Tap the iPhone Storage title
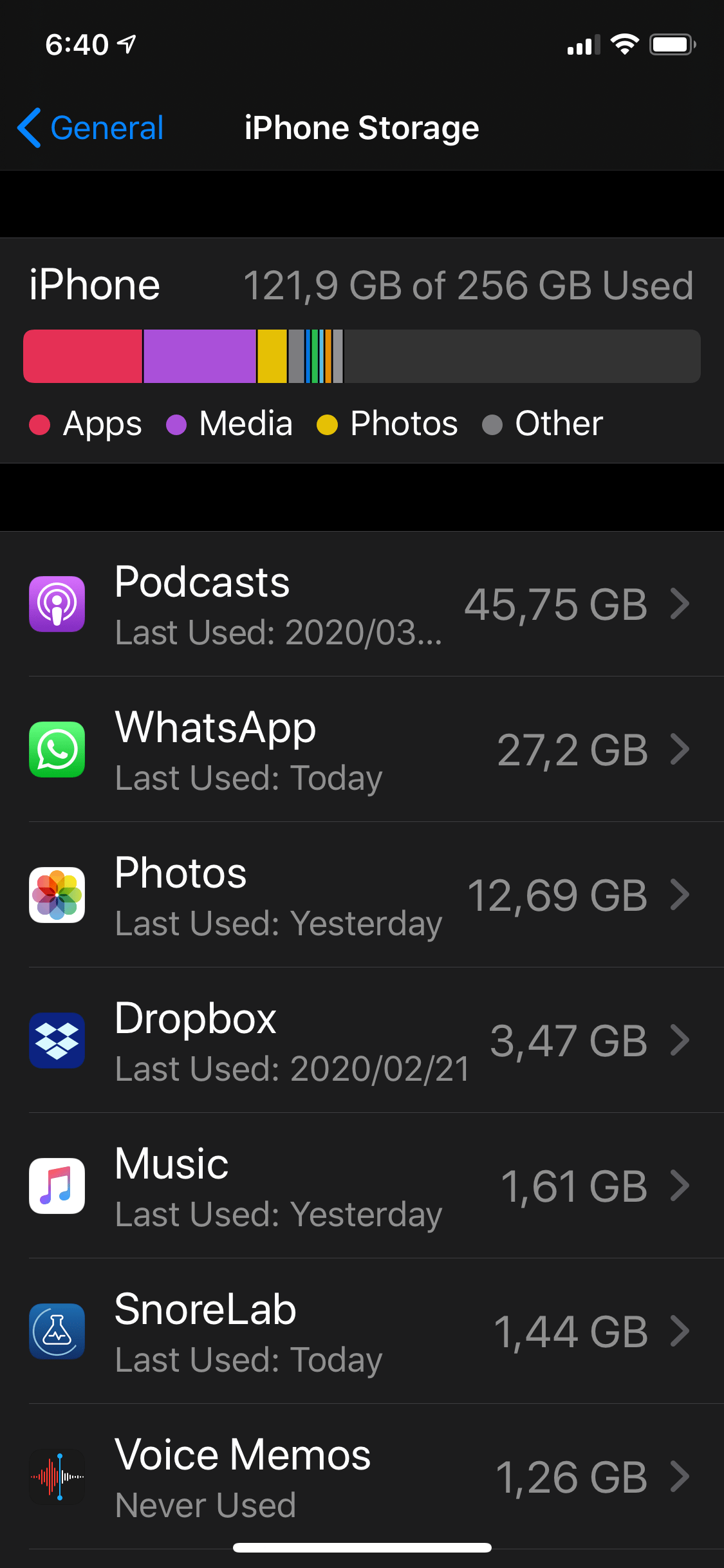The height and width of the screenshot is (1568, 724). point(362,127)
